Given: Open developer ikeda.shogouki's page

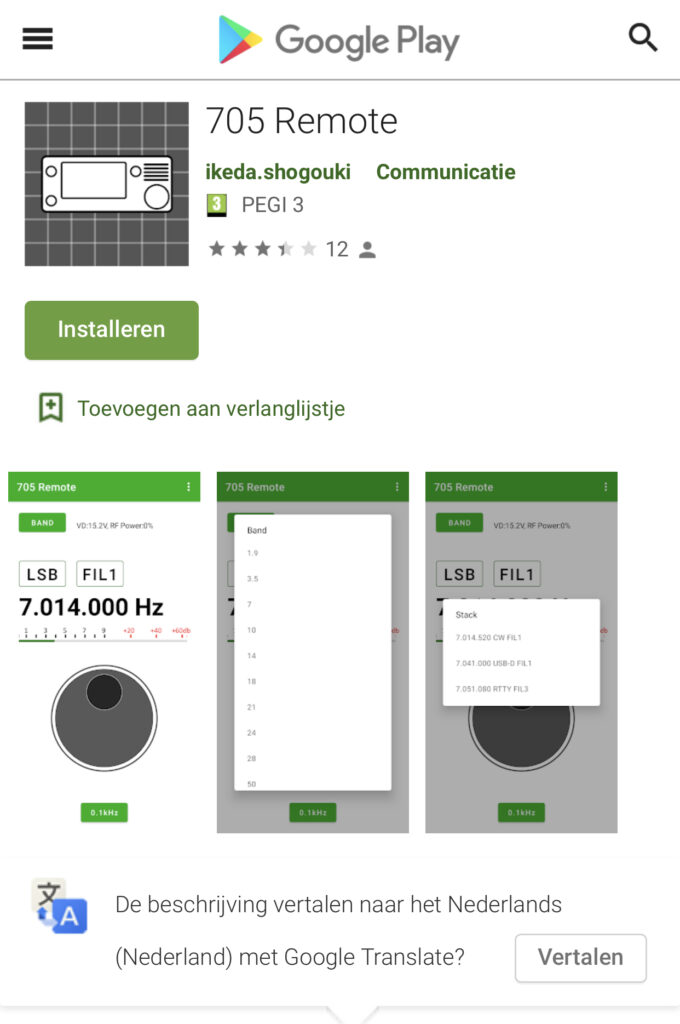Looking at the screenshot, I should 278,172.
